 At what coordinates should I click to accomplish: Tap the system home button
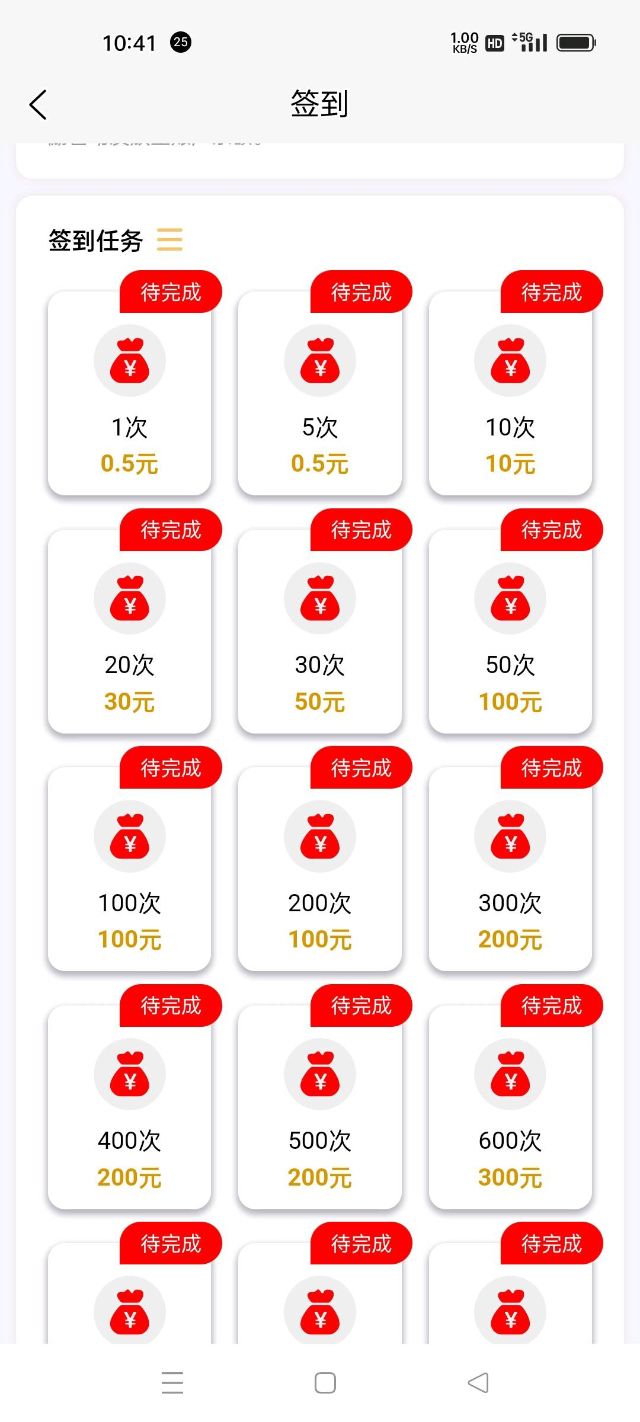pyautogui.click(x=325, y=1383)
